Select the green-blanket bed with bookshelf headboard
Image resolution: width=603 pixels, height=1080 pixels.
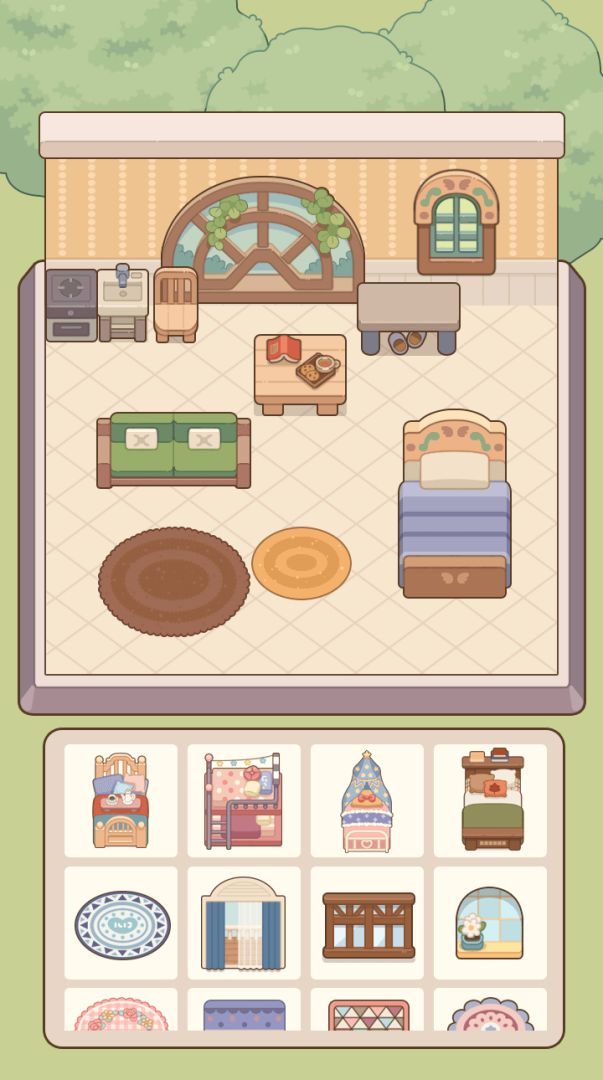coord(490,800)
